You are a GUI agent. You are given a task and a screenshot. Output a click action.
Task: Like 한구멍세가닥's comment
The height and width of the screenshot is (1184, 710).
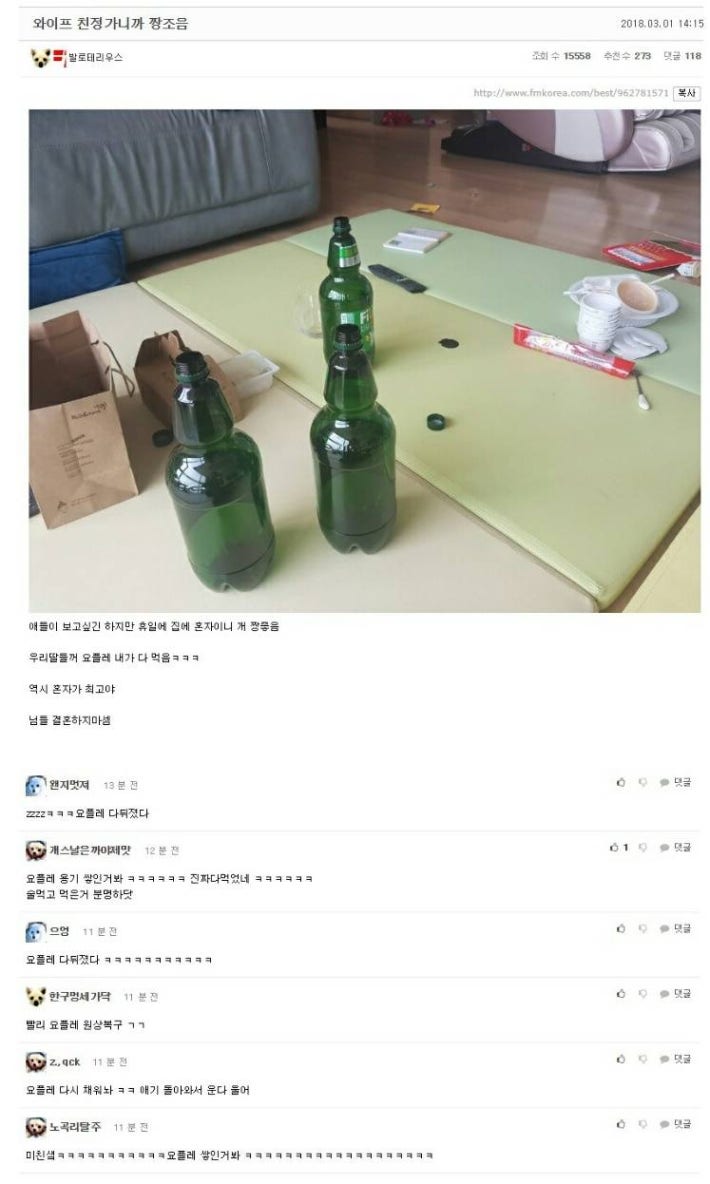[621, 994]
